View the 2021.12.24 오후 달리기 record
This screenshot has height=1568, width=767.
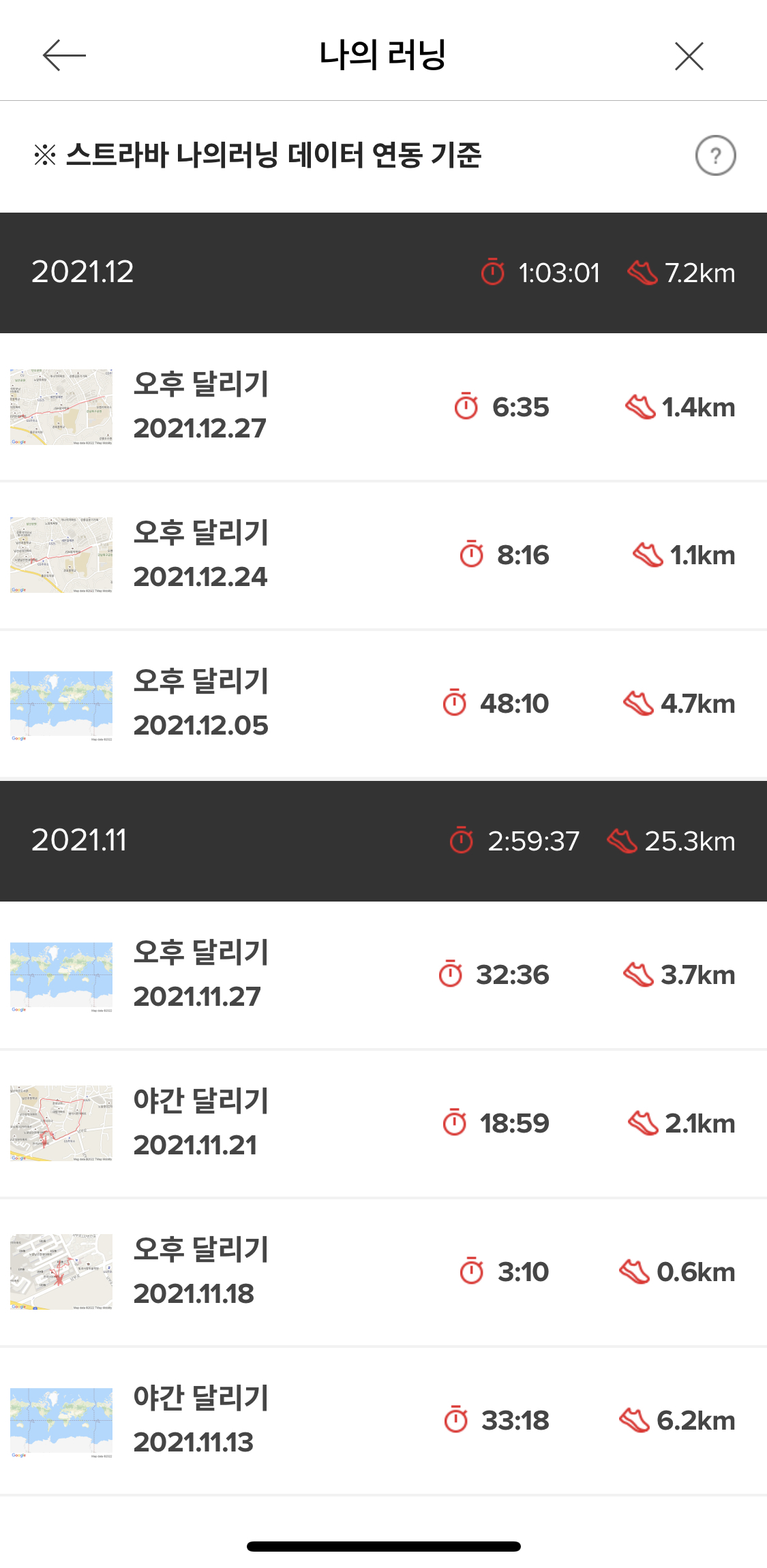coord(383,556)
